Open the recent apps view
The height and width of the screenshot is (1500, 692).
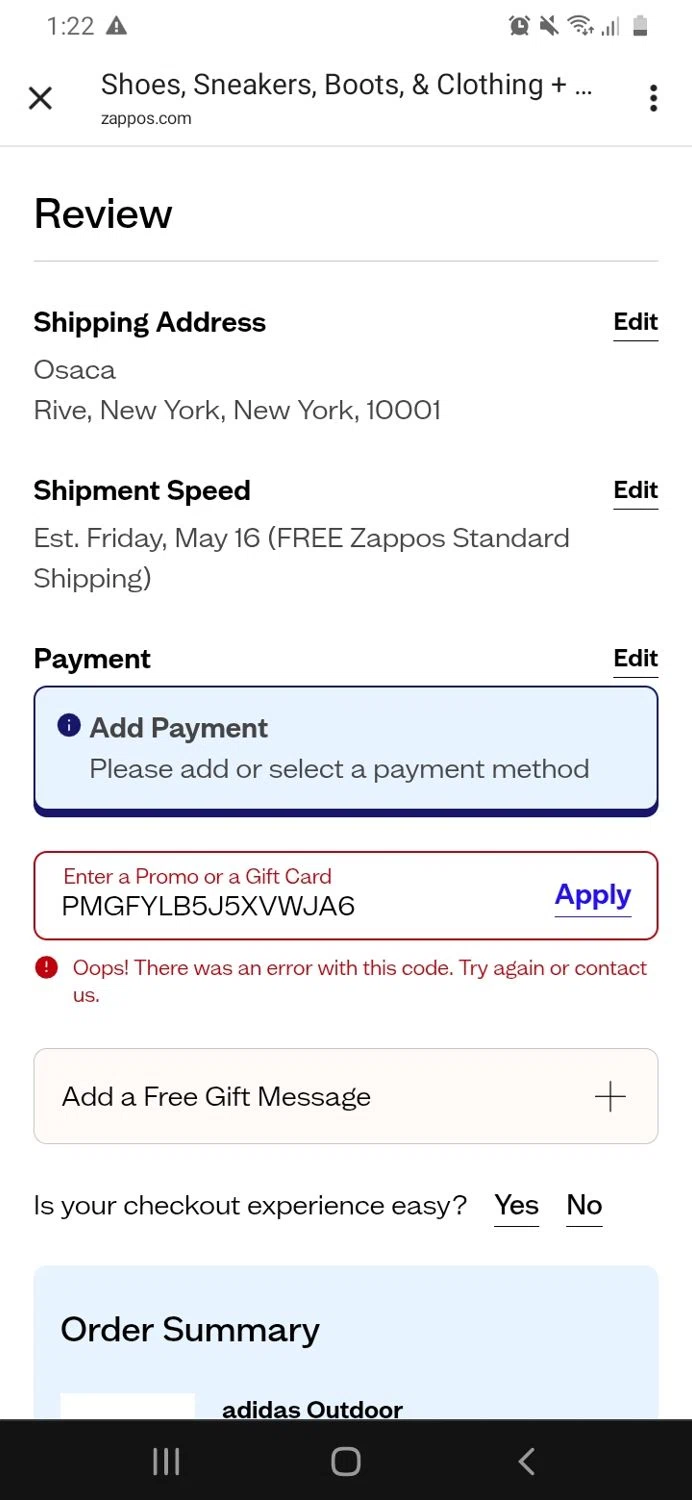click(x=166, y=1462)
